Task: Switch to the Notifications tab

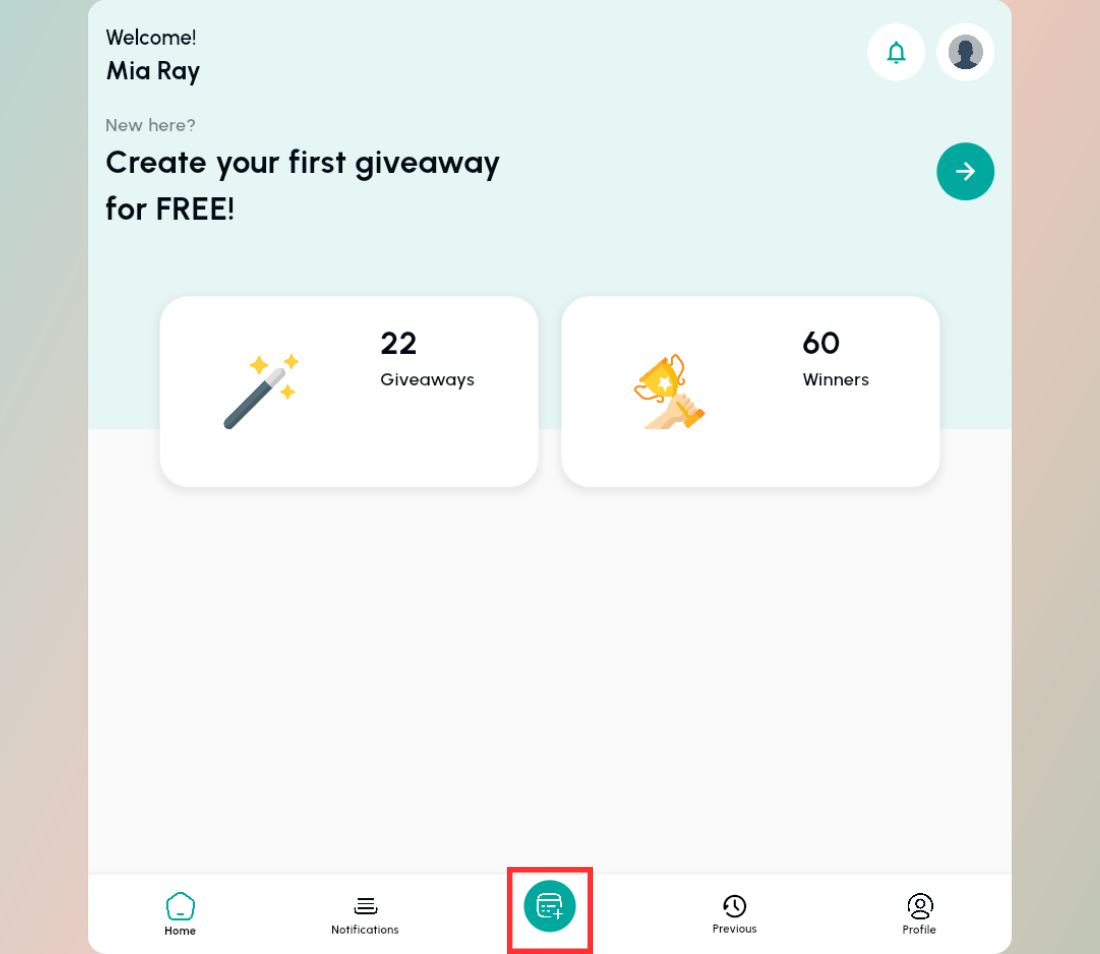Action: point(365,914)
